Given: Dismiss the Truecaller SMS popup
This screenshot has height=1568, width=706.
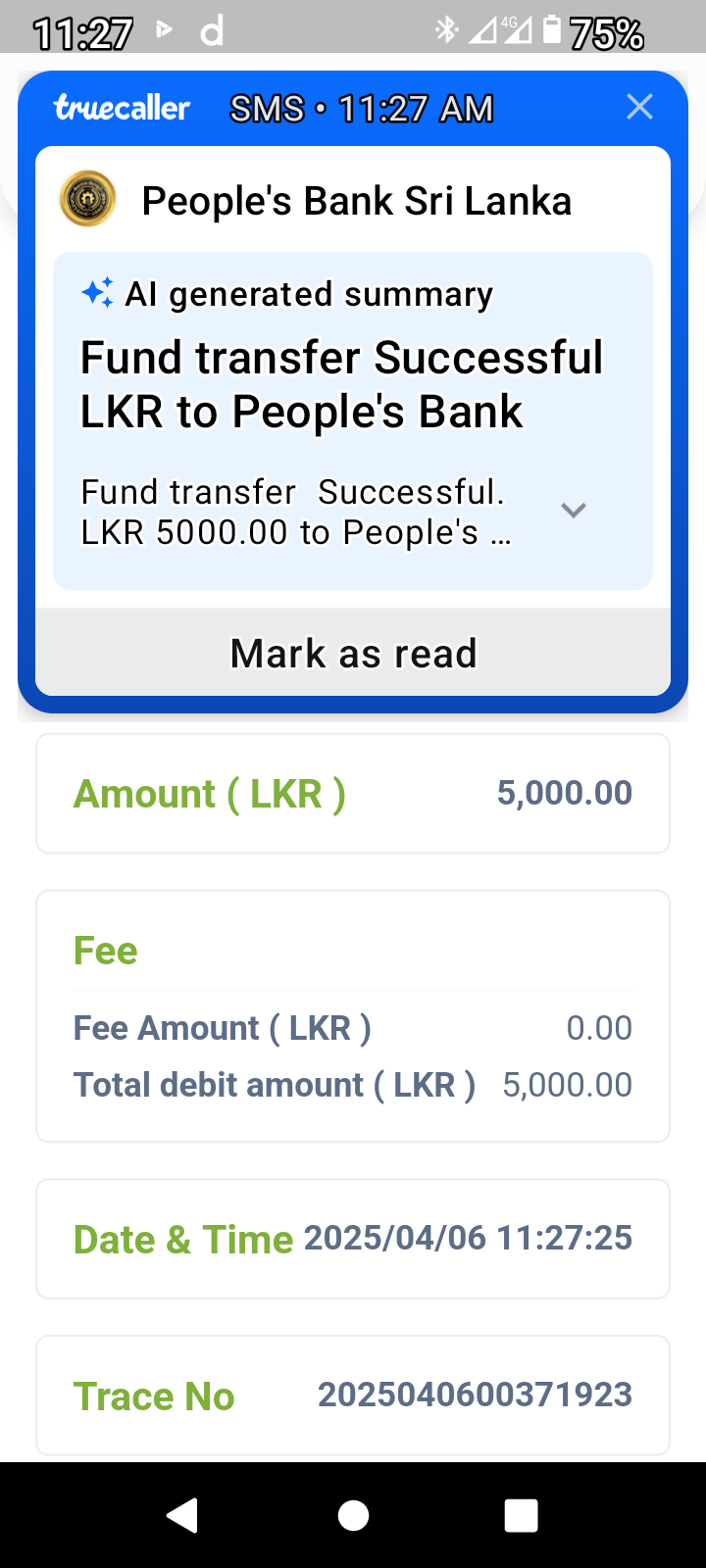Looking at the screenshot, I should coord(639,107).
